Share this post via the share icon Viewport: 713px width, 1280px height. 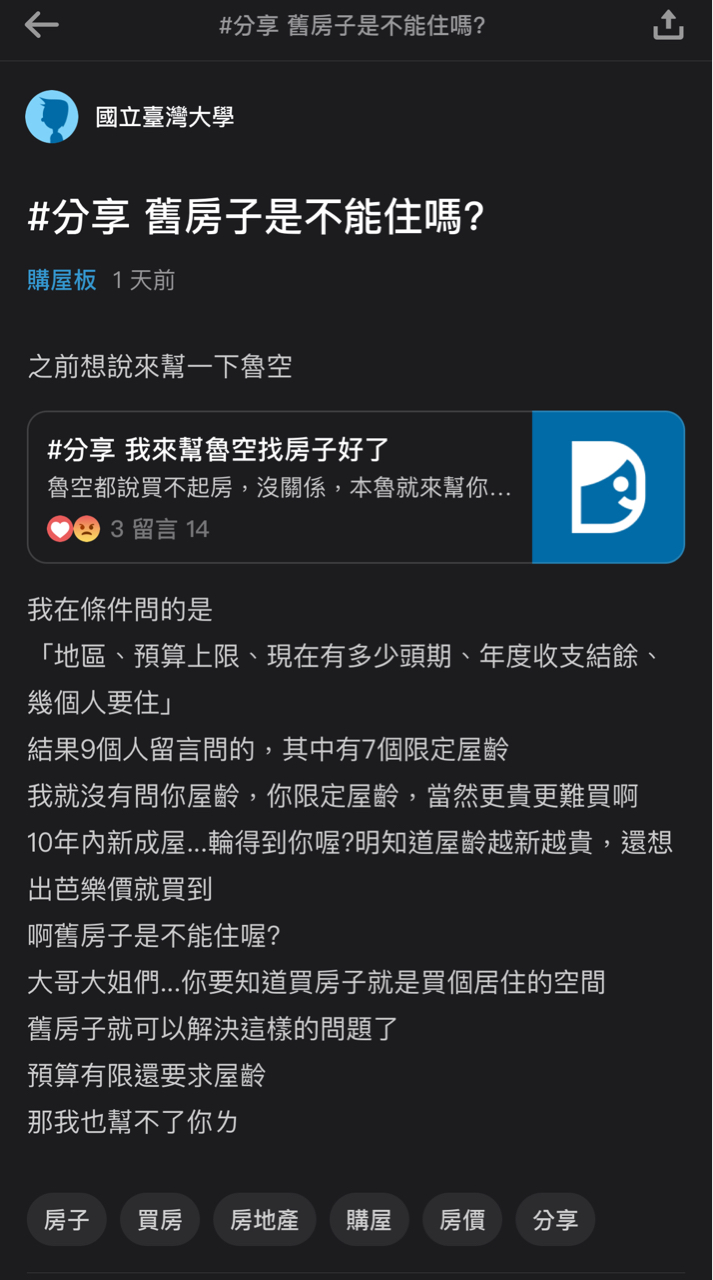(668, 25)
